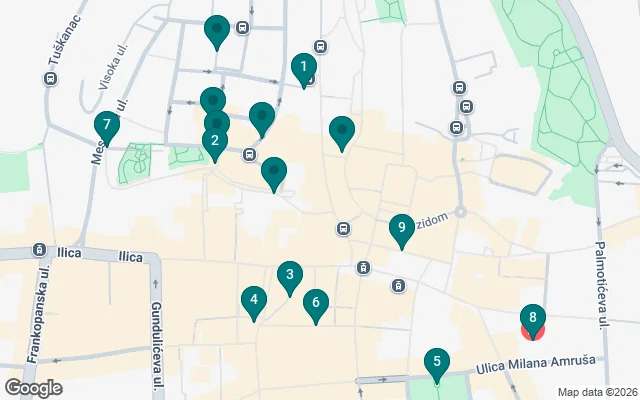640x400 pixels.
Task: Open the highlighted pin number 8
Action: (x=533, y=319)
